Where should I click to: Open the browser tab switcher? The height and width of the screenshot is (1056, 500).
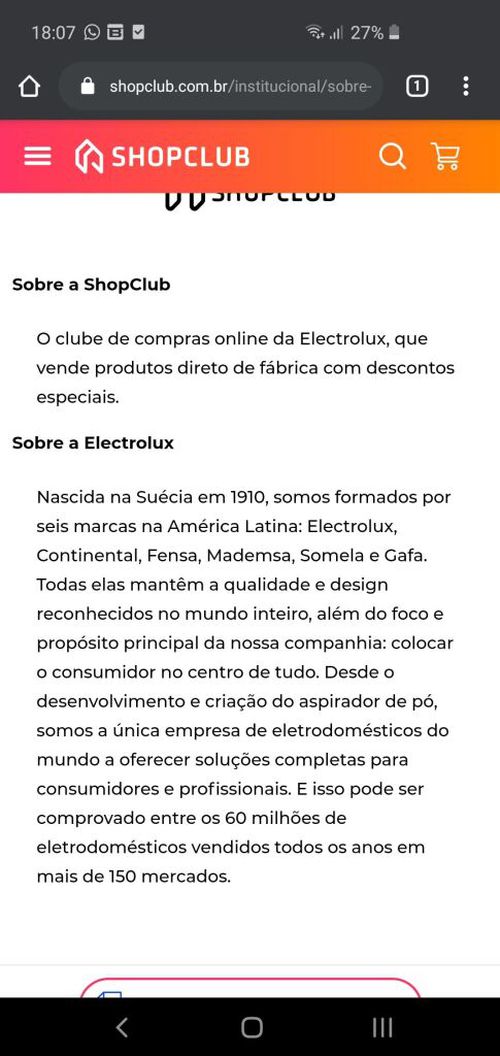[416, 86]
